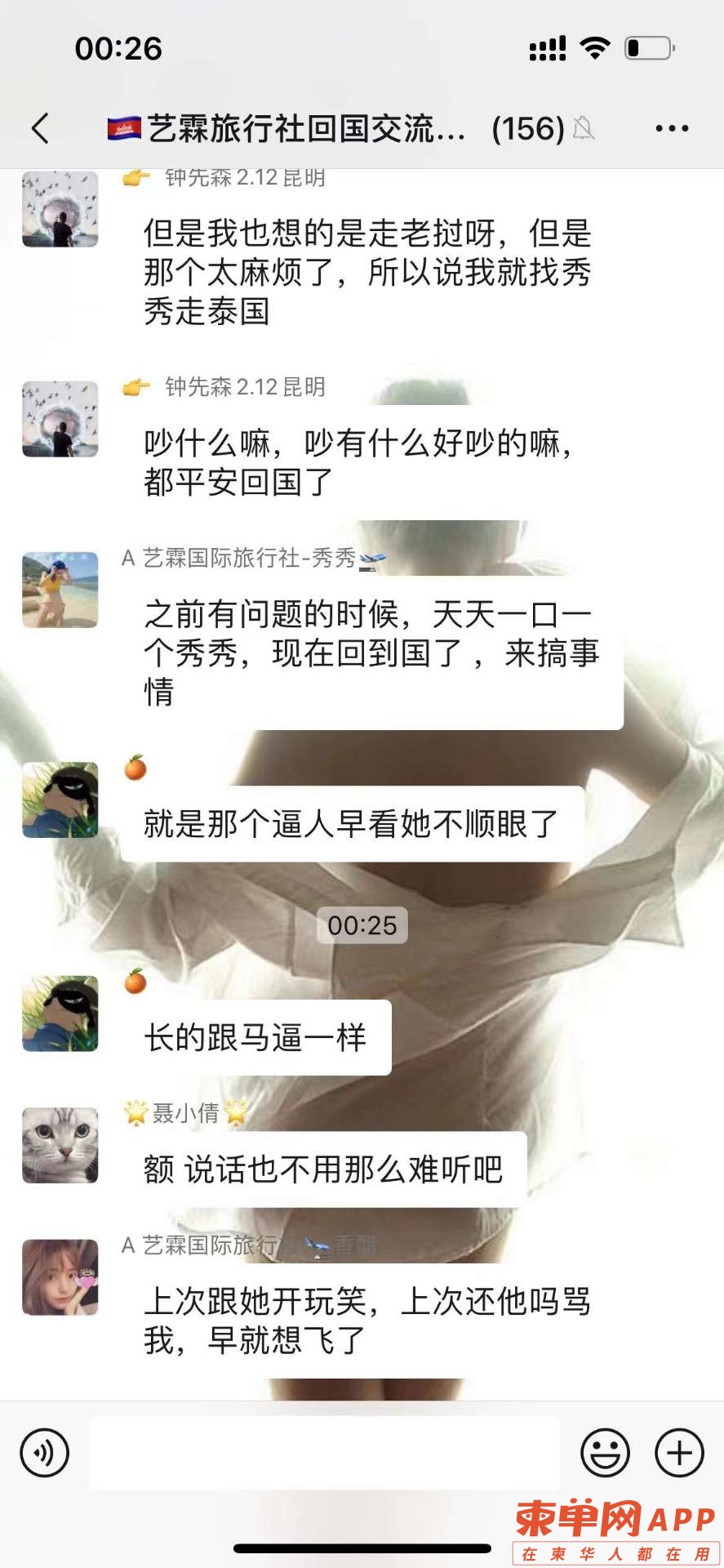Switch to voice message input
The image size is (724, 1568).
coord(44,1453)
